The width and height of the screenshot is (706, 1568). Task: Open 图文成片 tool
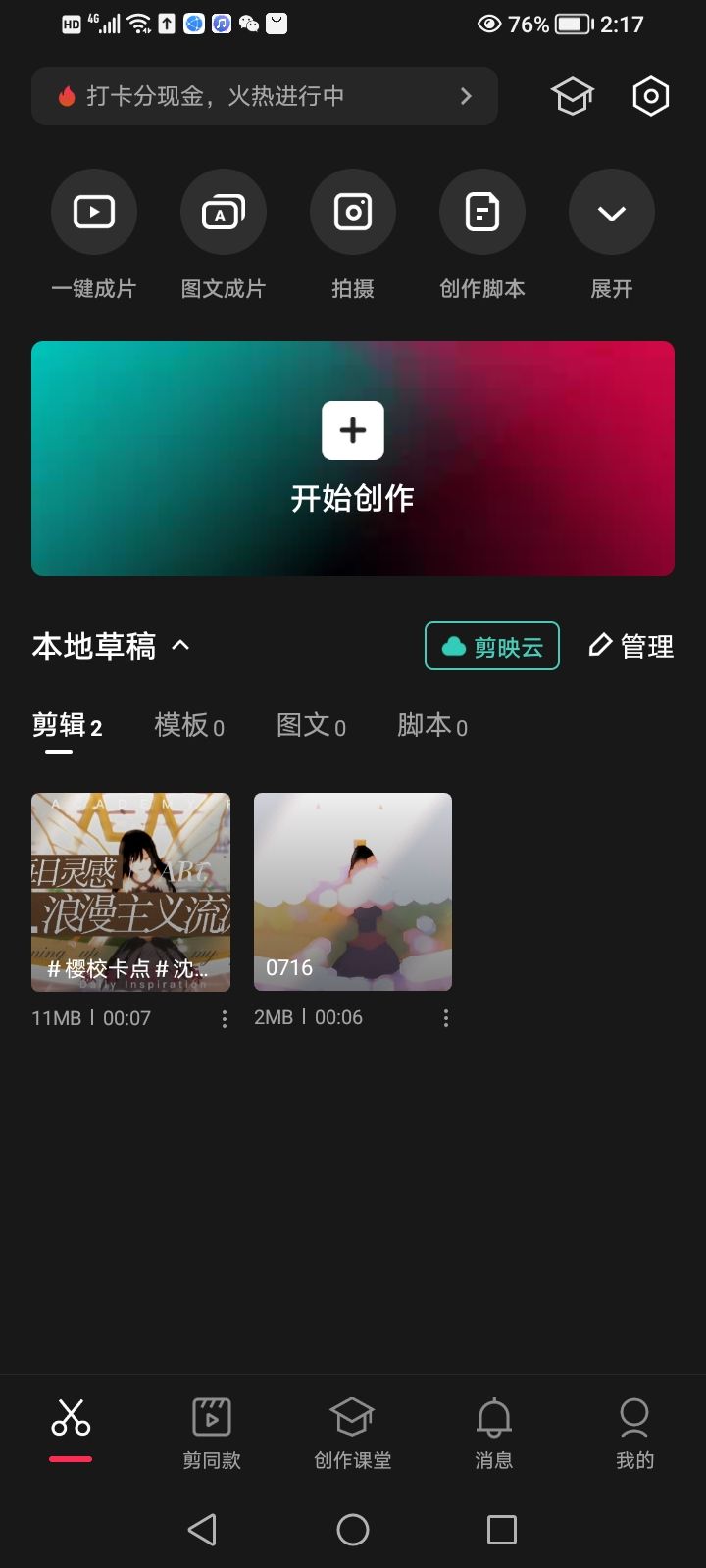tap(224, 213)
